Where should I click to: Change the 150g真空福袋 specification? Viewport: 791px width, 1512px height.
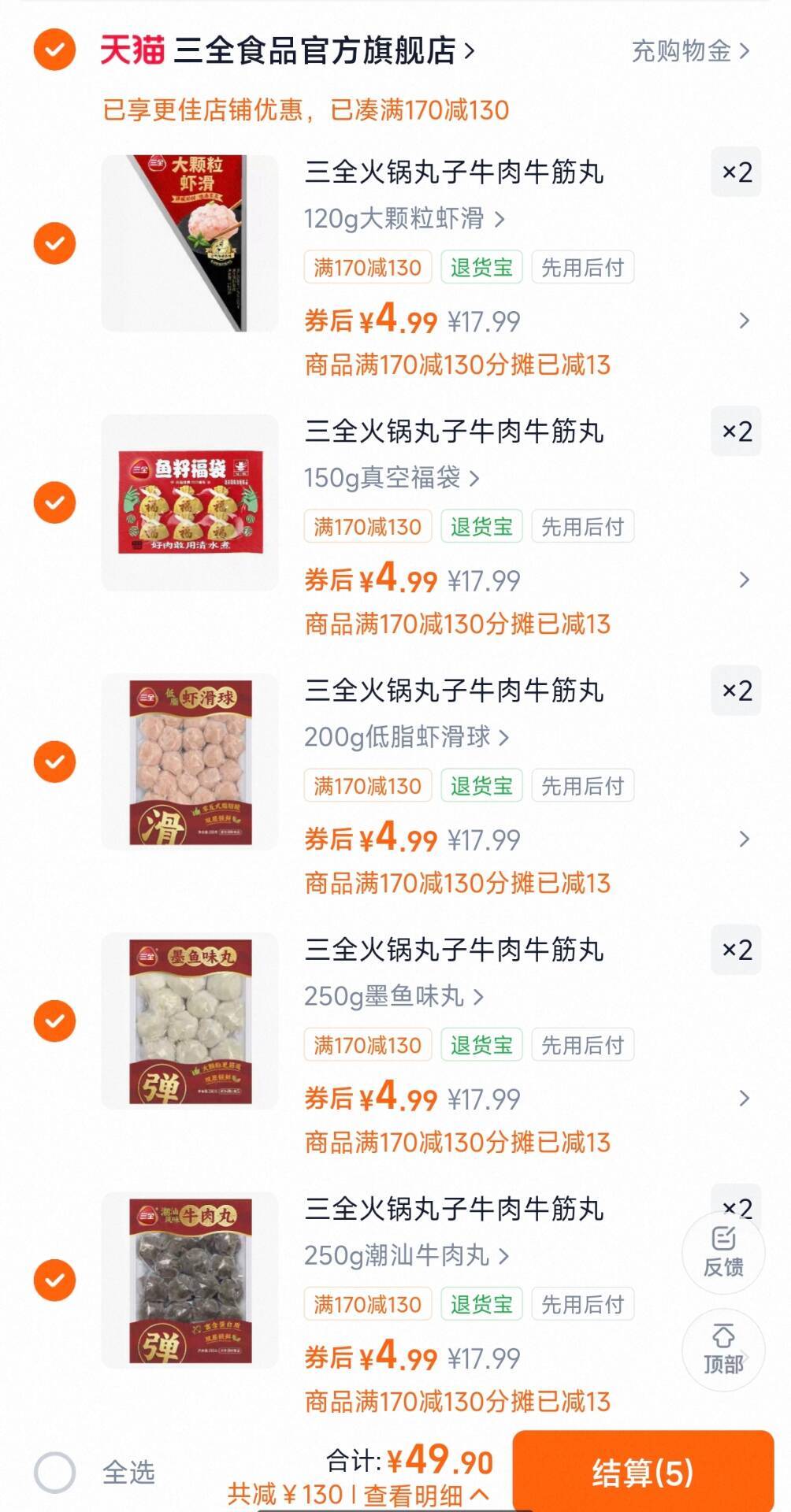click(x=391, y=477)
